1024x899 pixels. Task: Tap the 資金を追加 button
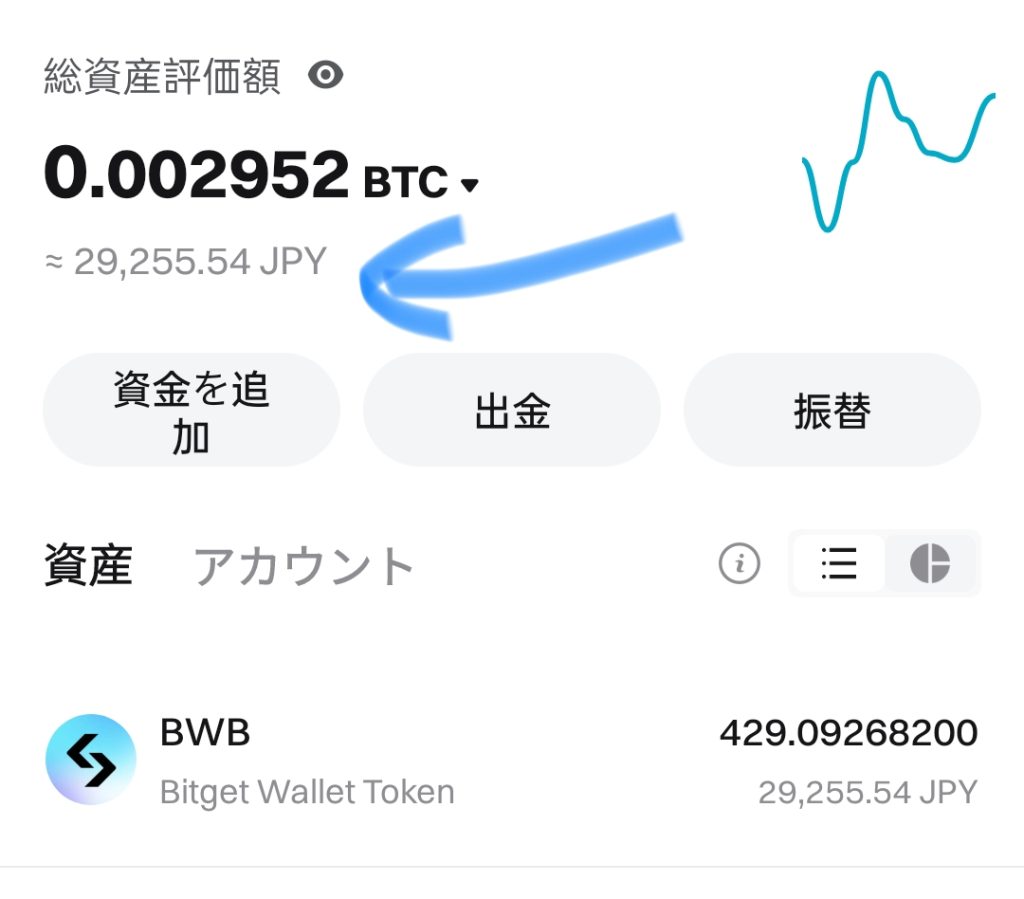click(x=191, y=411)
